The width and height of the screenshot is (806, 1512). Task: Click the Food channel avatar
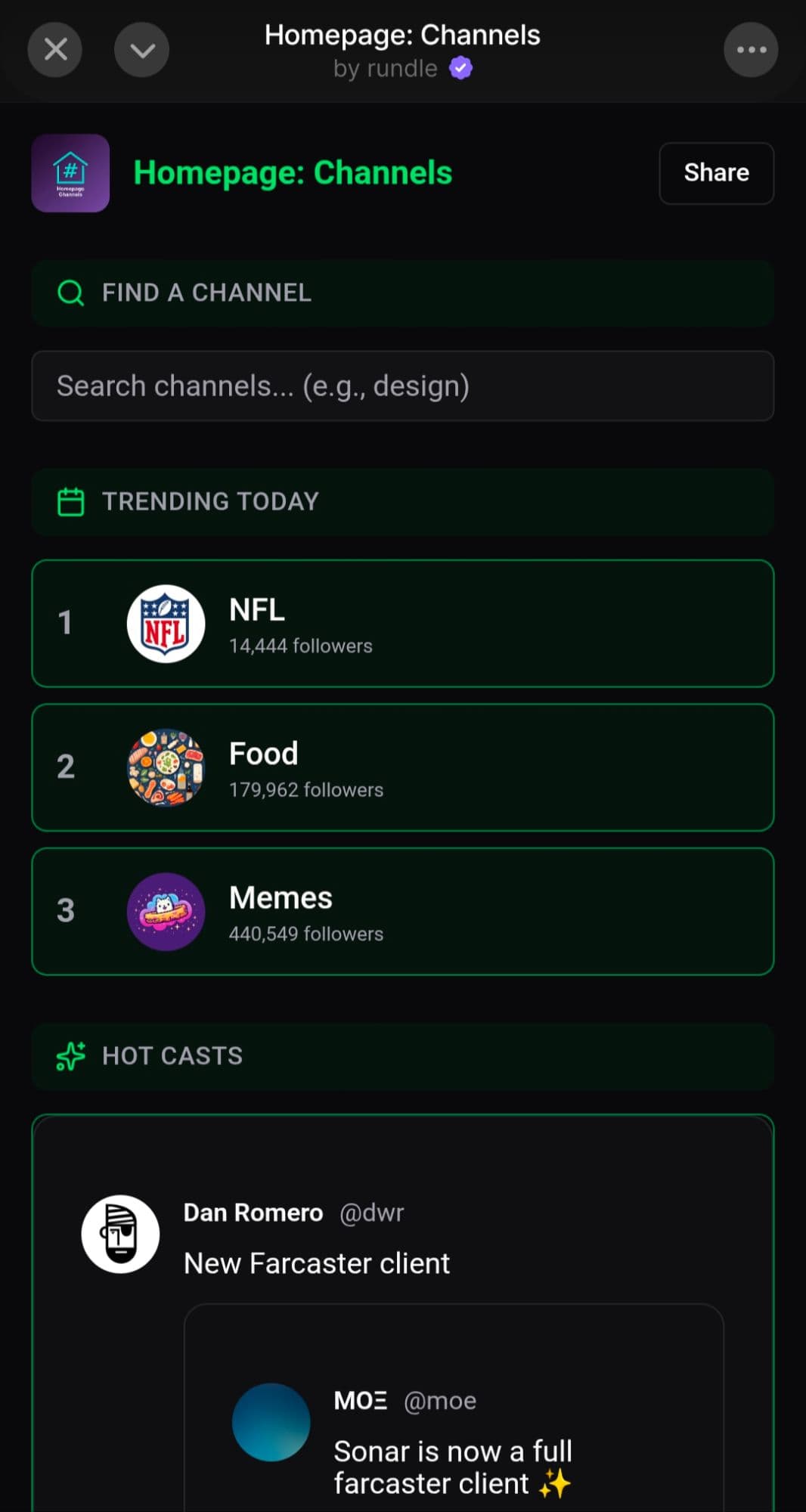pos(166,767)
